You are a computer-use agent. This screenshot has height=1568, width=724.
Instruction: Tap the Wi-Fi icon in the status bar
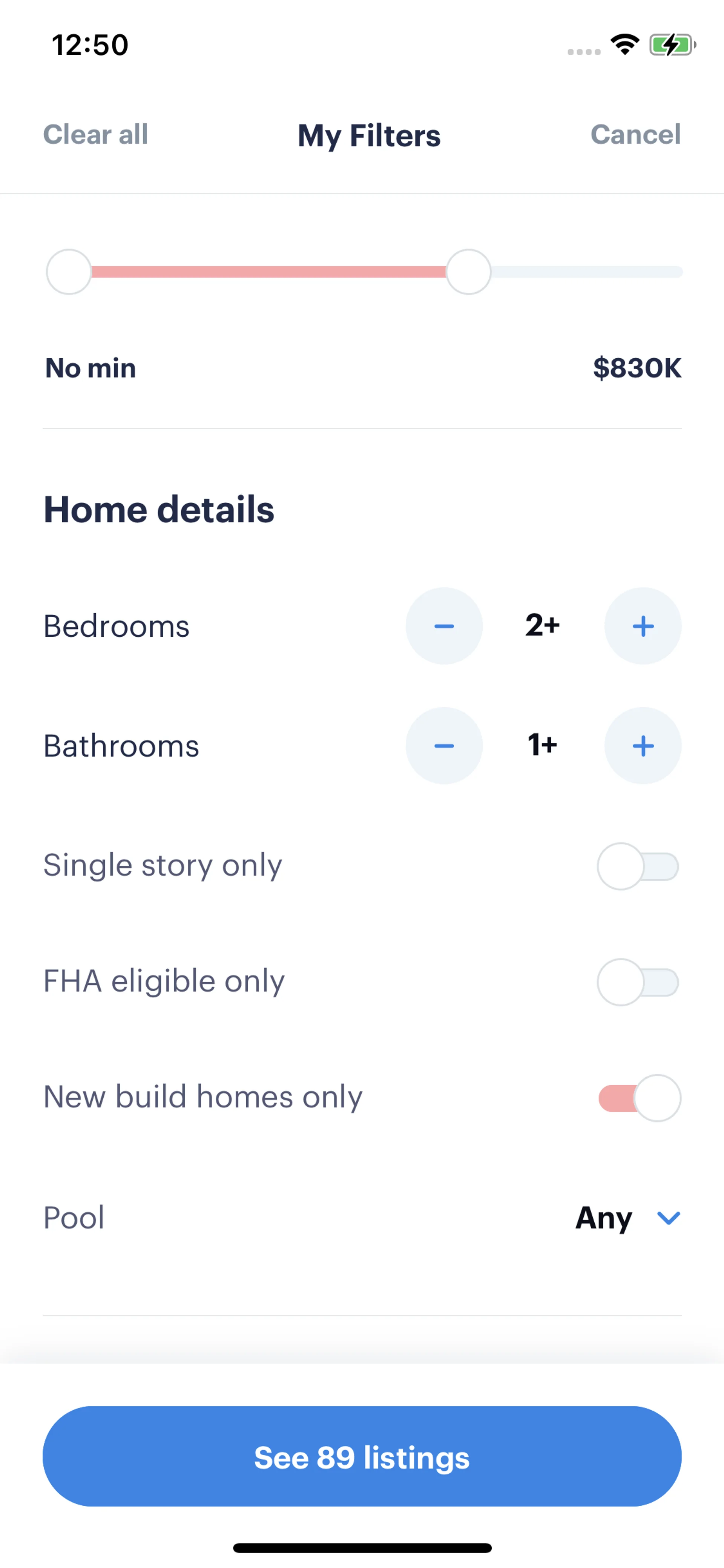click(x=624, y=43)
